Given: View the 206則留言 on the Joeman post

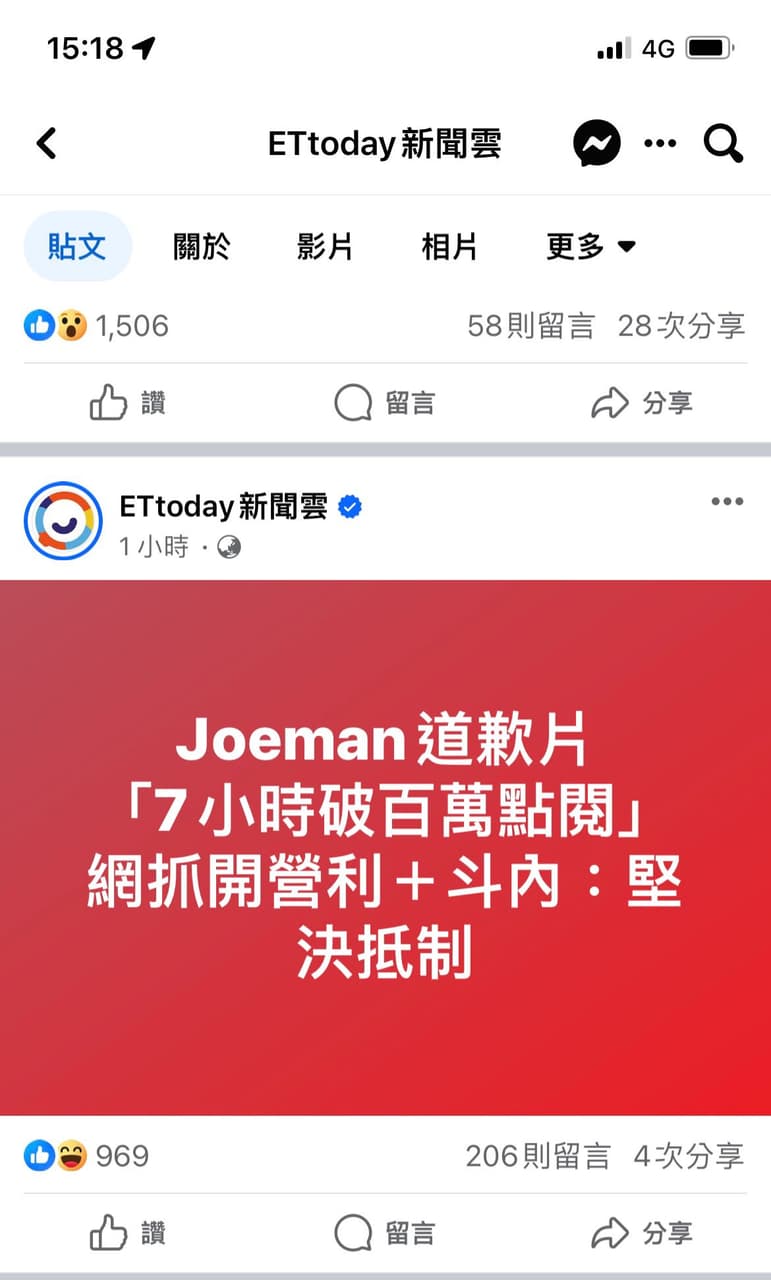Looking at the screenshot, I should [x=537, y=1157].
